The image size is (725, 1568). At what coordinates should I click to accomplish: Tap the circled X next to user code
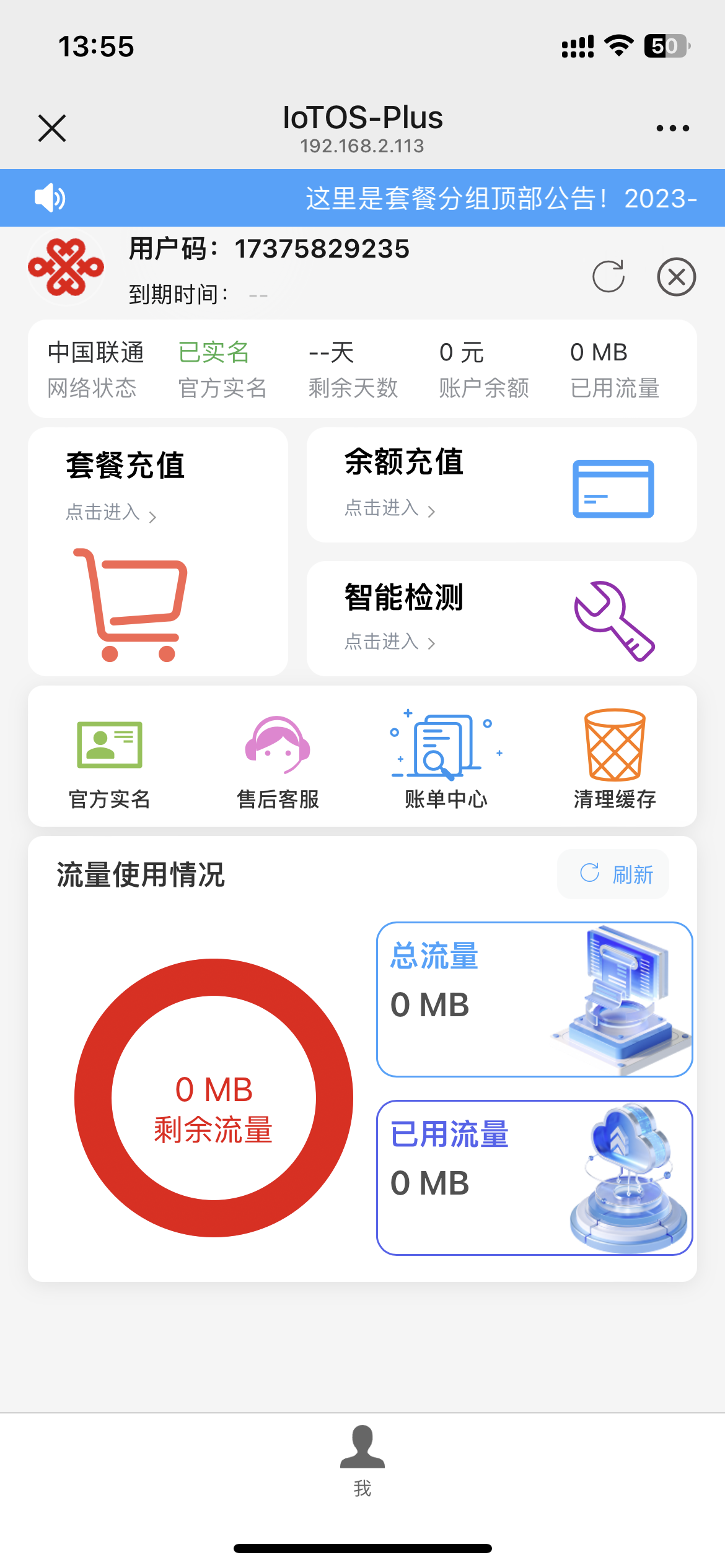click(676, 276)
